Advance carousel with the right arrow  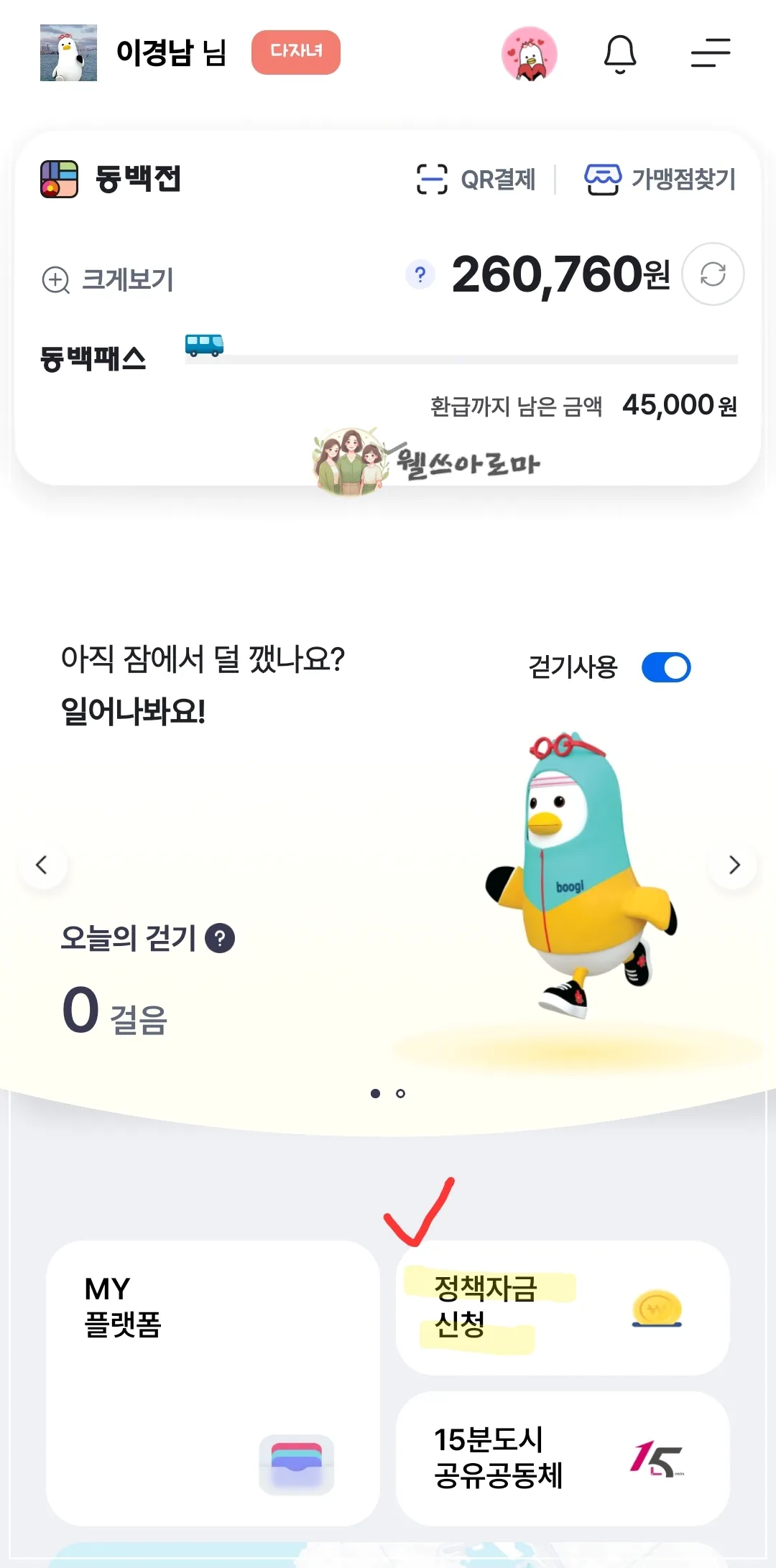[x=734, y=866]
